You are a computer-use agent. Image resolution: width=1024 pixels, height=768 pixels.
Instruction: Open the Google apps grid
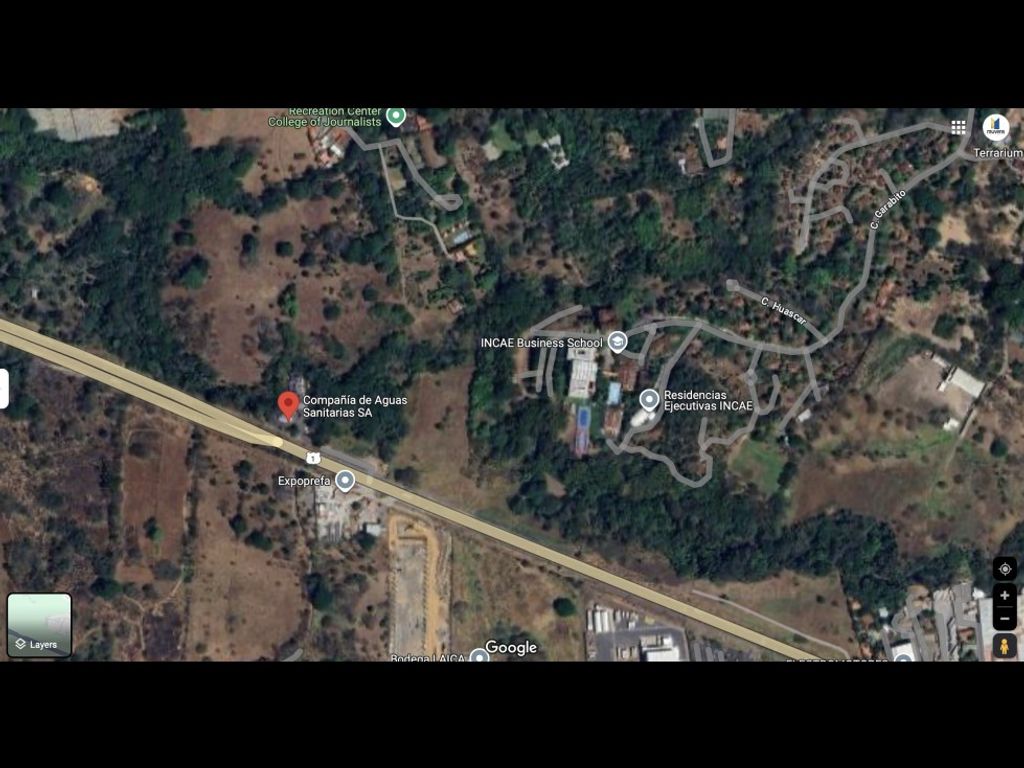958,127
